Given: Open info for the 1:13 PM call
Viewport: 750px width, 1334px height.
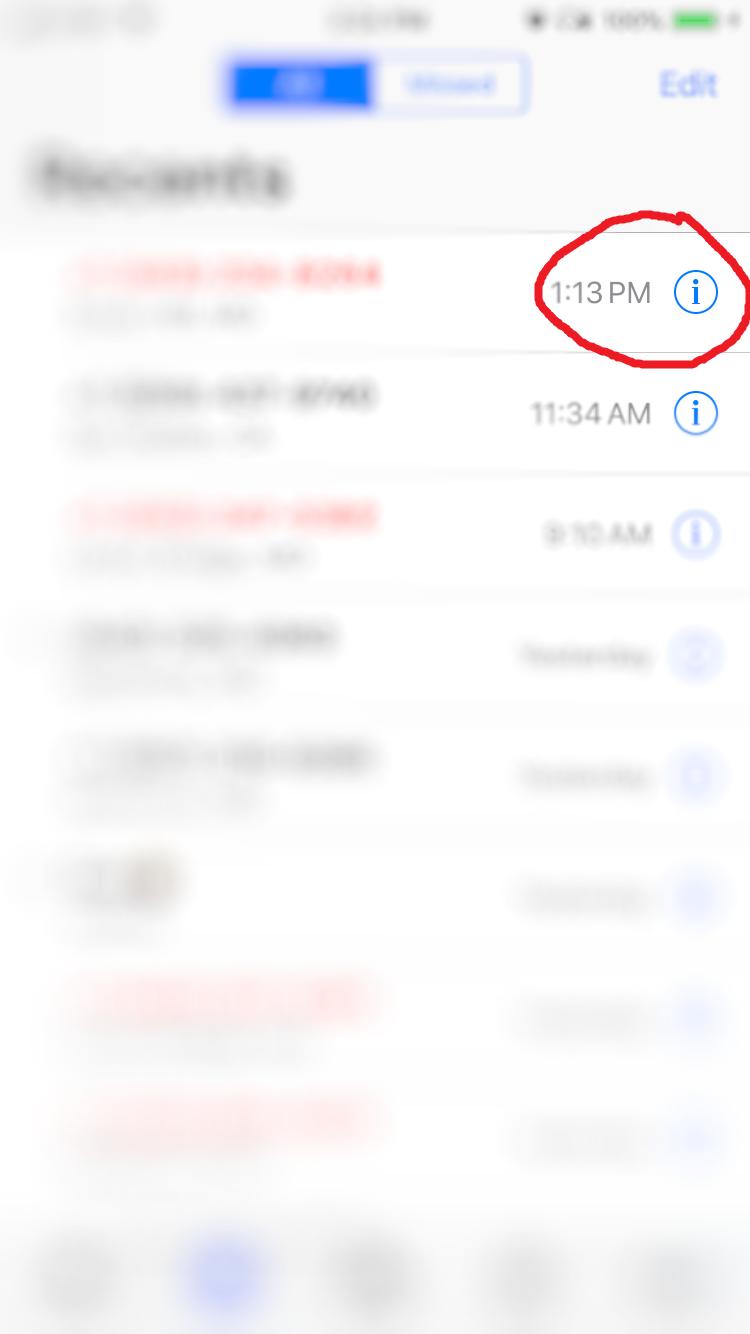Looking at the screenshot, I should click(x=696, y=293).
